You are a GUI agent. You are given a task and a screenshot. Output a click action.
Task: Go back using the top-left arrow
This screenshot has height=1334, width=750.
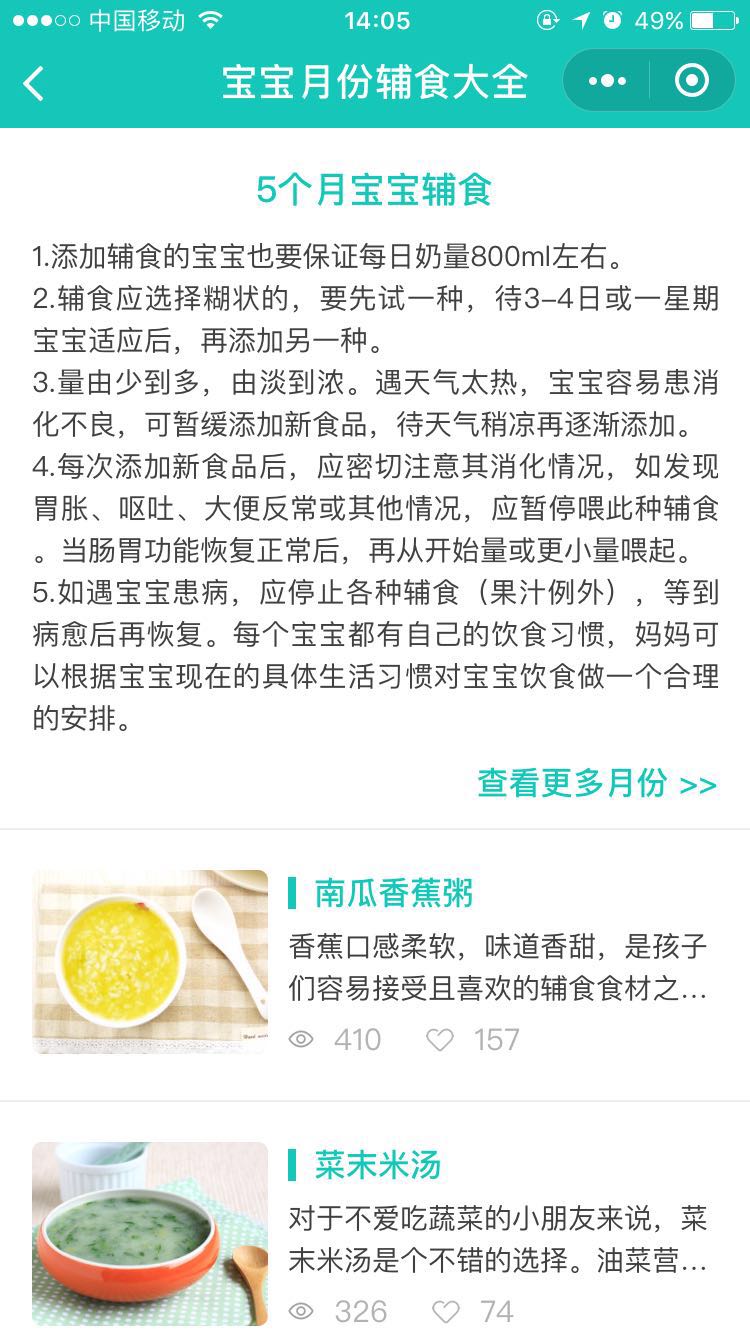(34, 83)
